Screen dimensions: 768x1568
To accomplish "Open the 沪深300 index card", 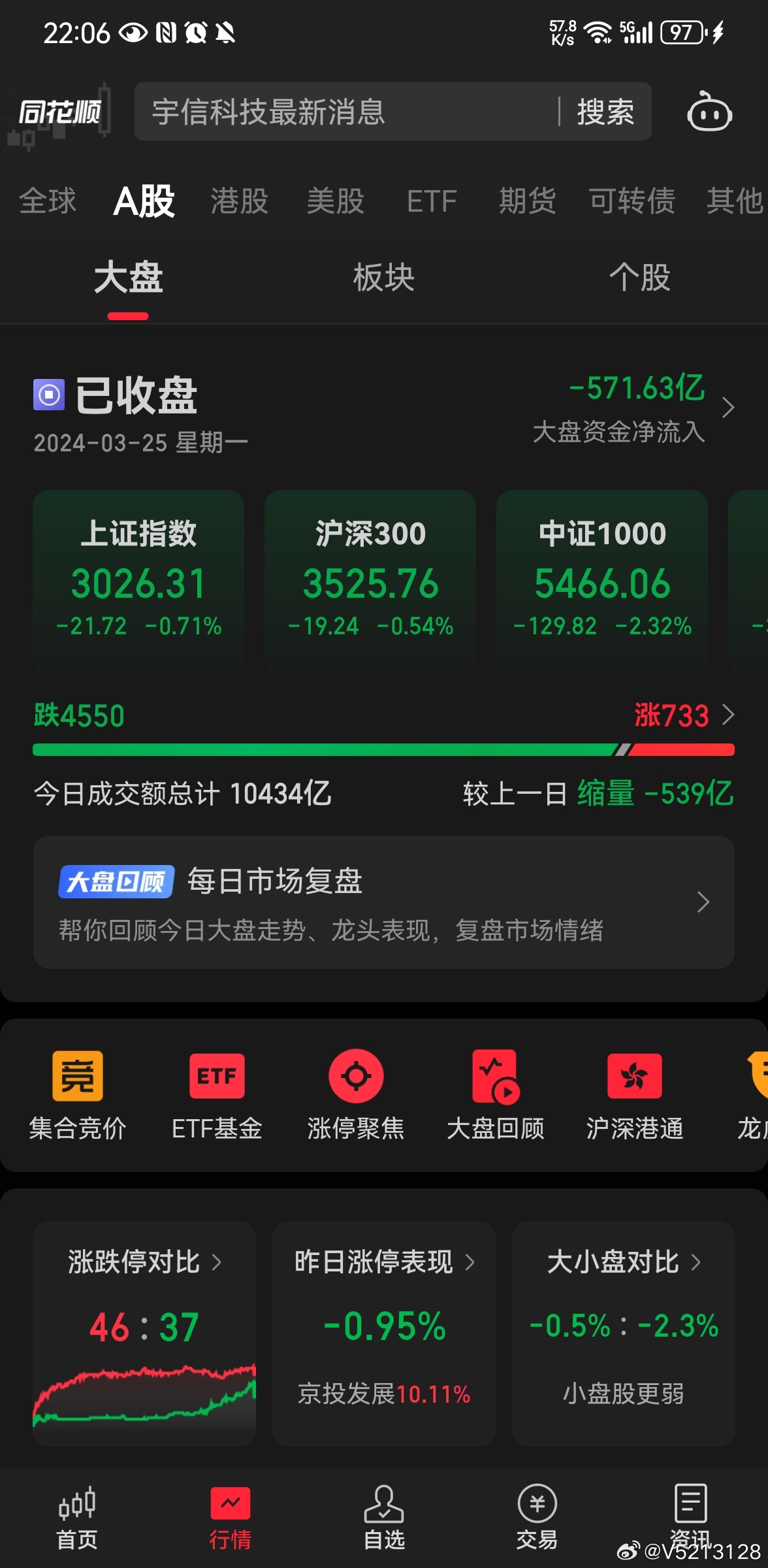I will 370,580.
